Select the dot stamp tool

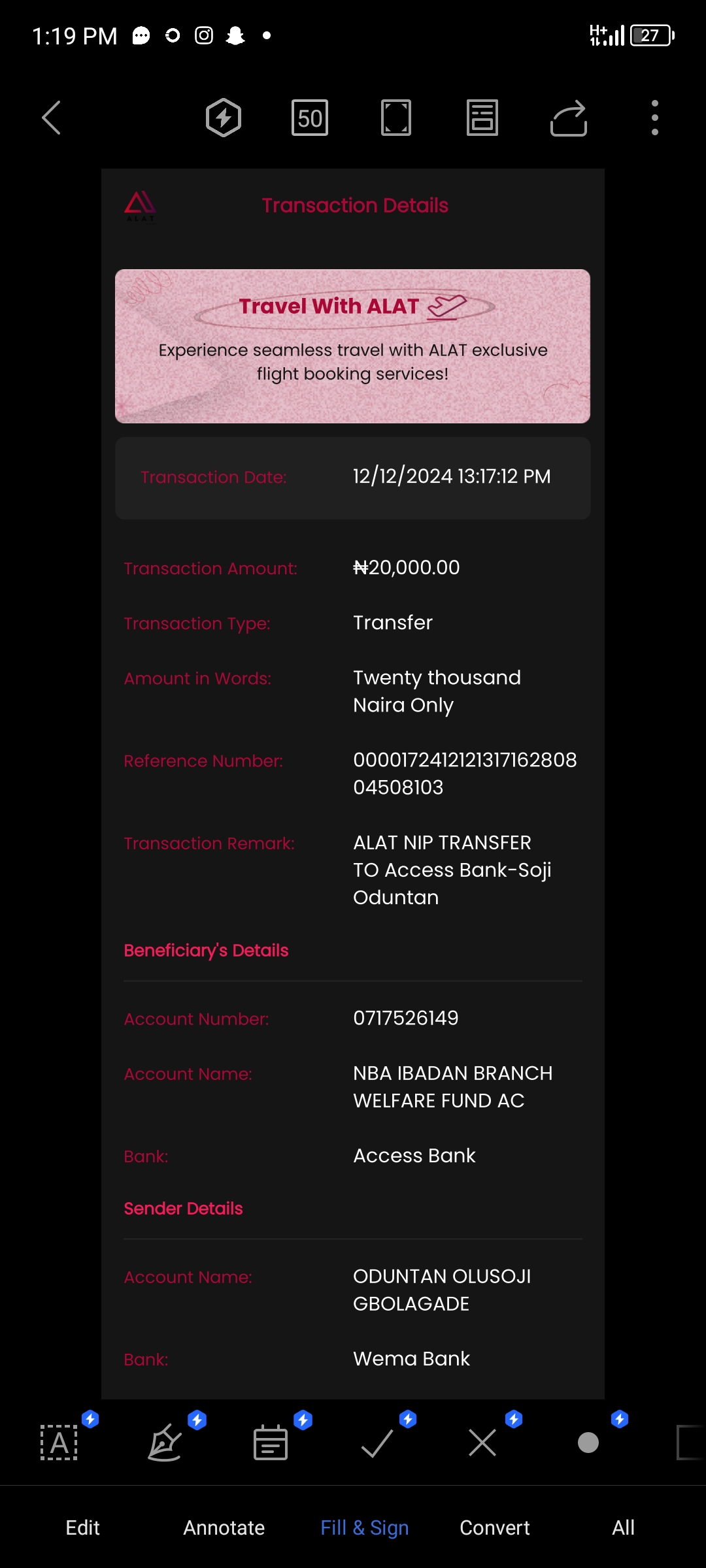[588, 1443]
